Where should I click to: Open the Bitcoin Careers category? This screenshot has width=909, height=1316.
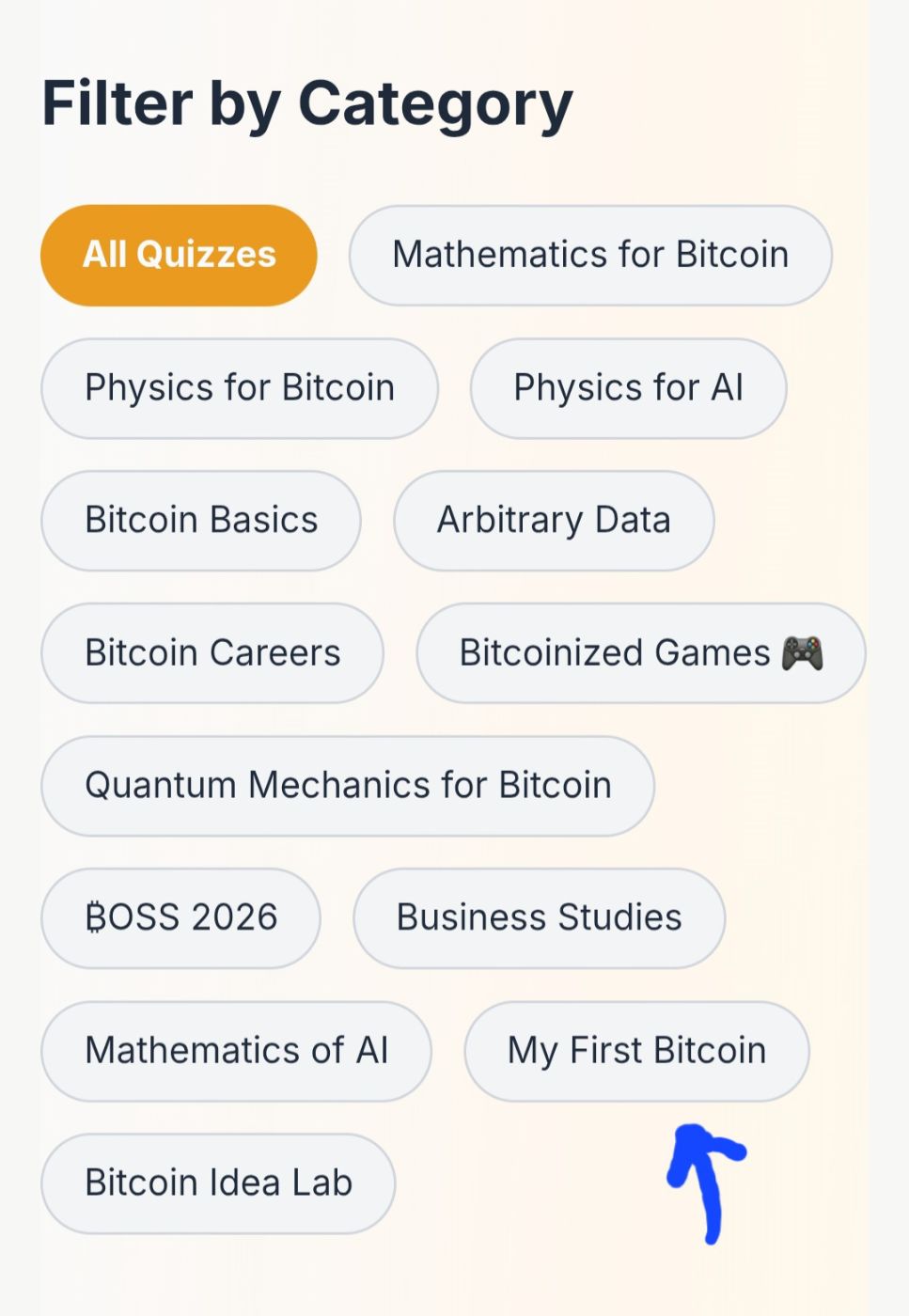(212, 652)
